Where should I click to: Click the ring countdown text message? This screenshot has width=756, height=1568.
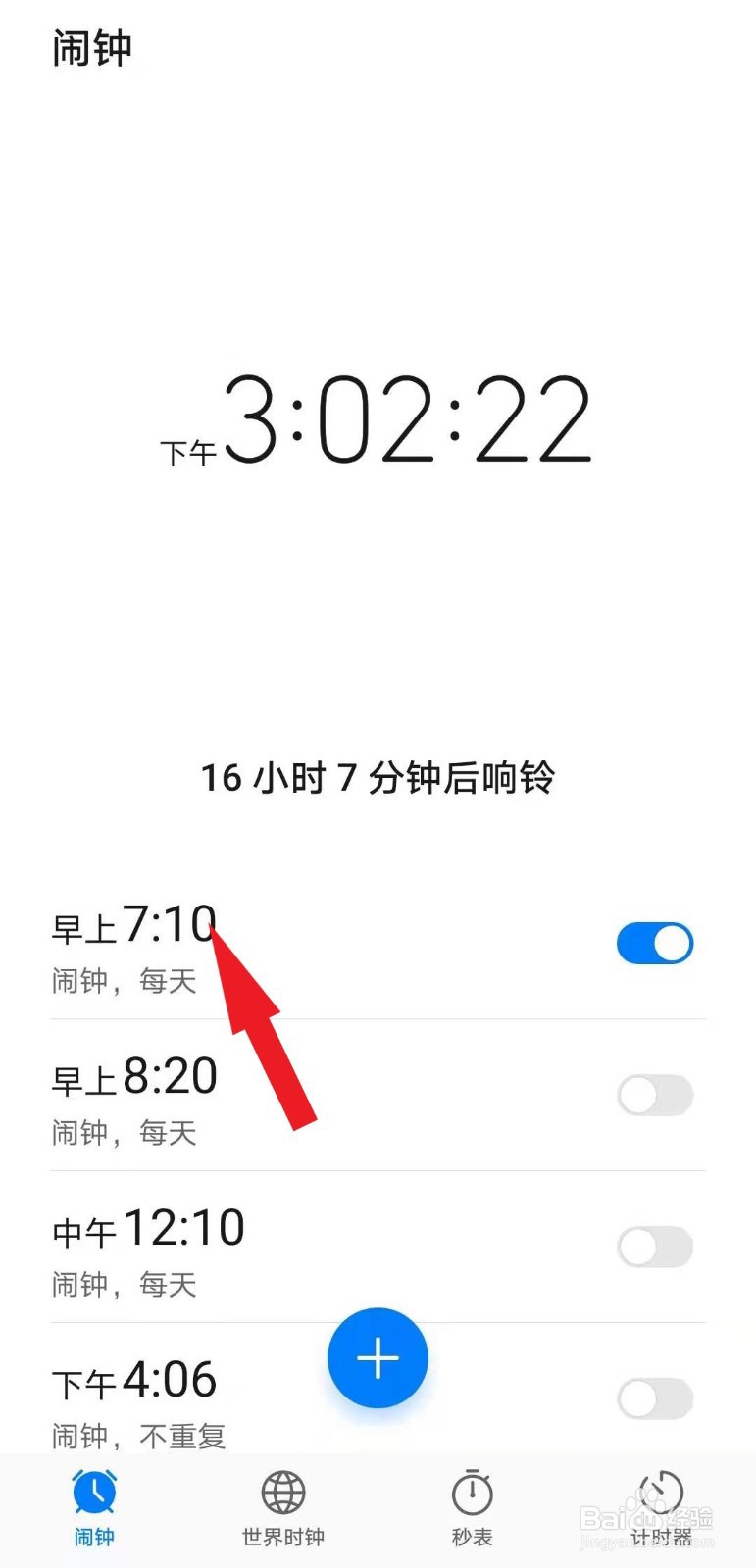point(378,777)
